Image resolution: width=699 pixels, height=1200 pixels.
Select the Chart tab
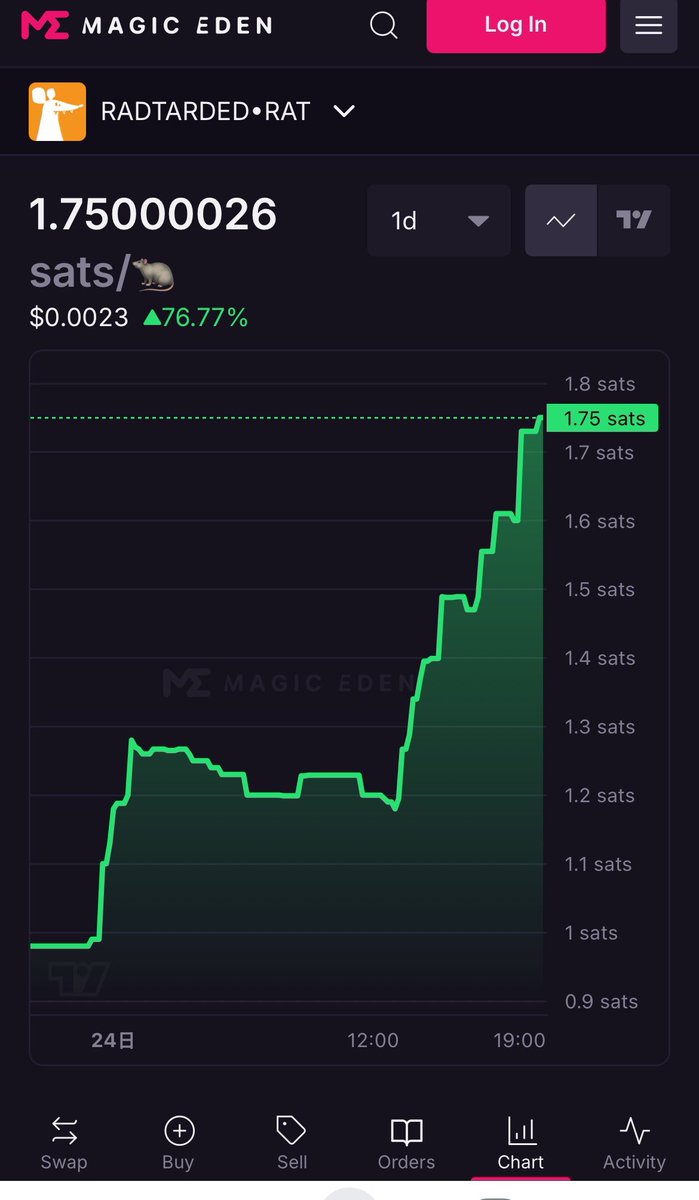point(521,1143)
